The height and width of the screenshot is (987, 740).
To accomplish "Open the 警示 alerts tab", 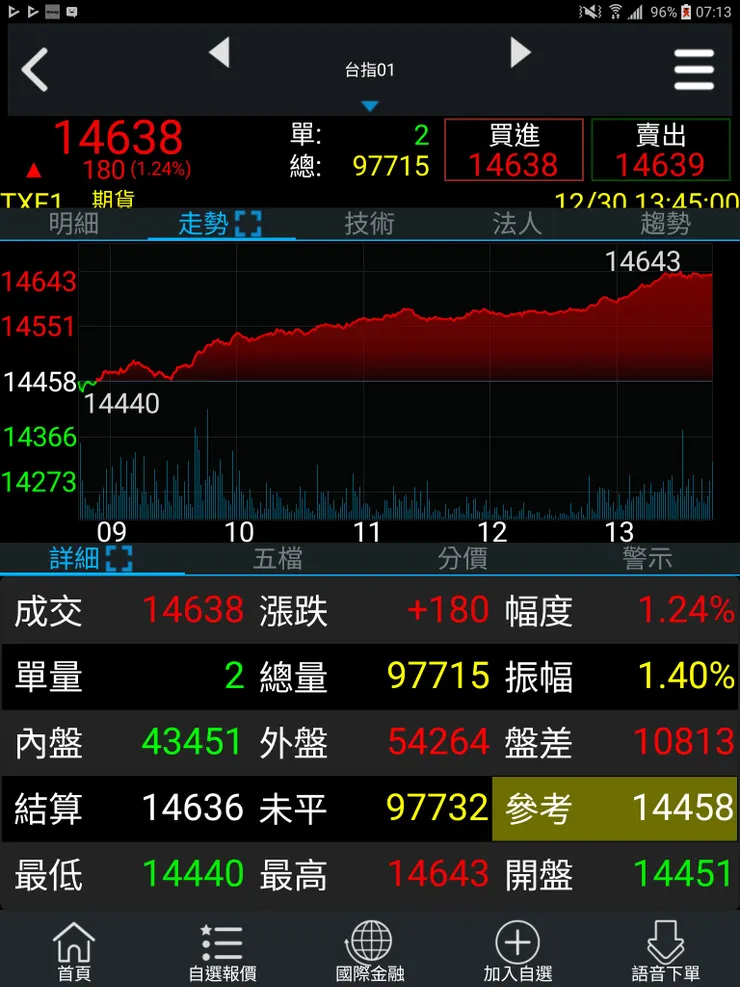I will (x=647, y=559).
